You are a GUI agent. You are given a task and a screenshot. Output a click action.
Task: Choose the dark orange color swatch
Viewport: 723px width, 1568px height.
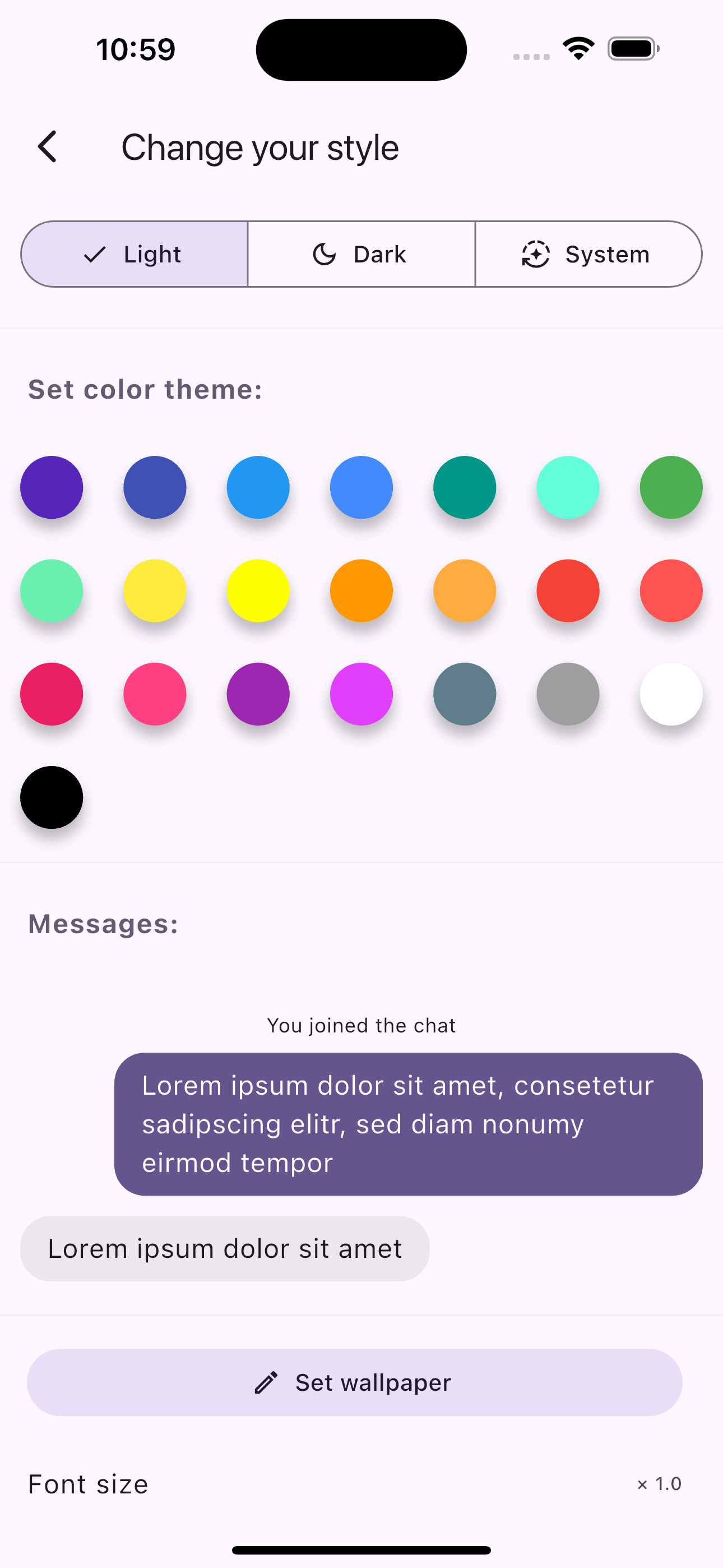click(x=361, y=591)
